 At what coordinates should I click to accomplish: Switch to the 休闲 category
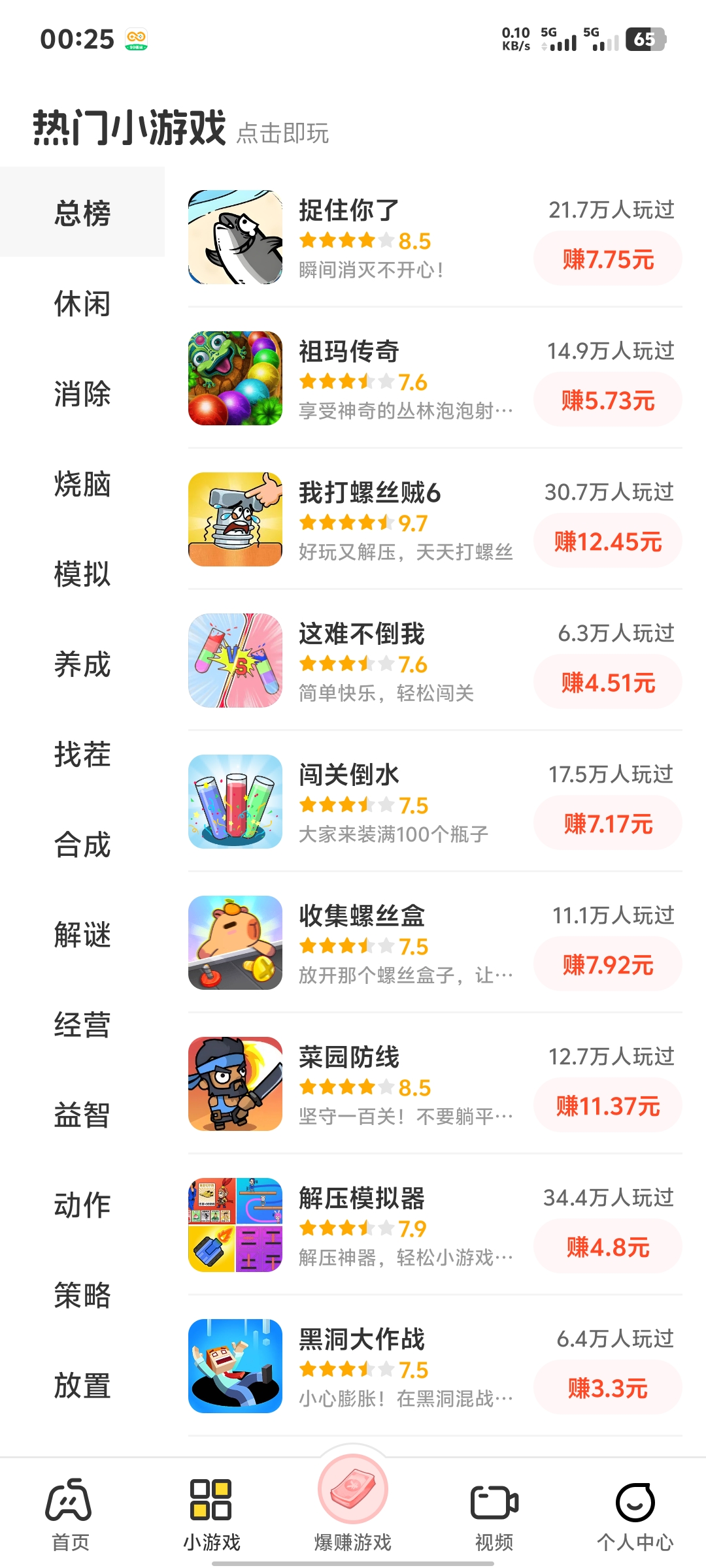click(82, 304)
